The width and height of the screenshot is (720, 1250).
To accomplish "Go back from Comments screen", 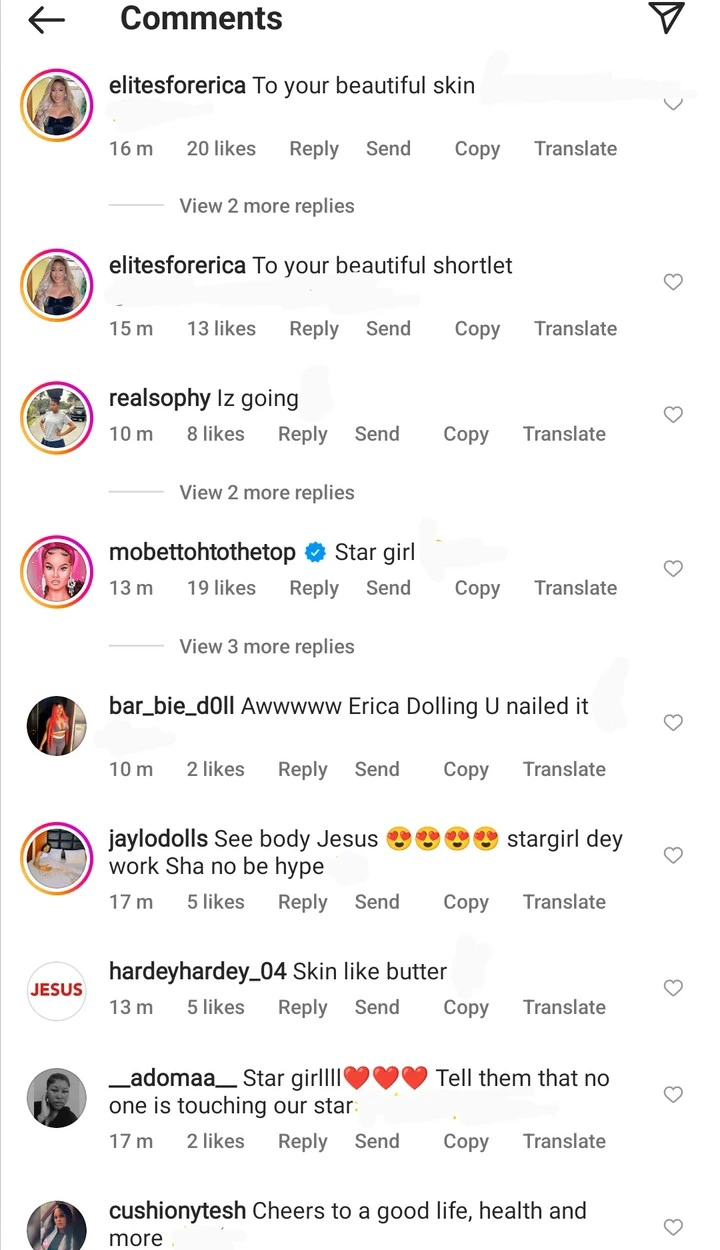I will click(46, 19).
